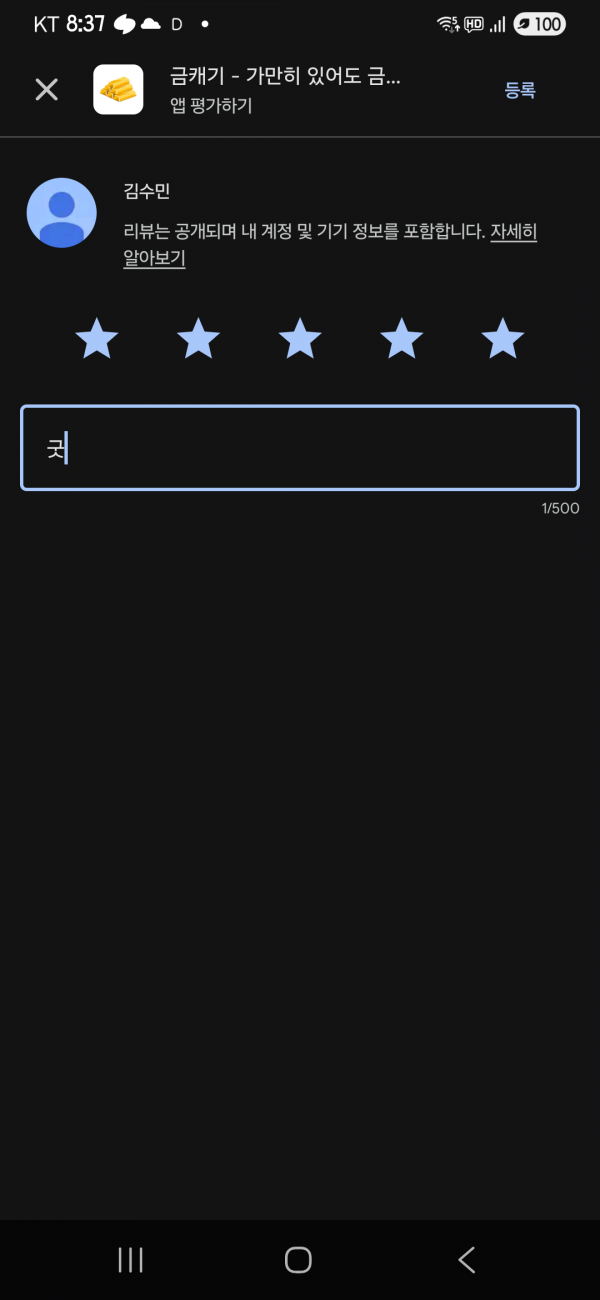Tap 등록 to post the review
Screen dimensions: 600x1300
pos(520,90)
